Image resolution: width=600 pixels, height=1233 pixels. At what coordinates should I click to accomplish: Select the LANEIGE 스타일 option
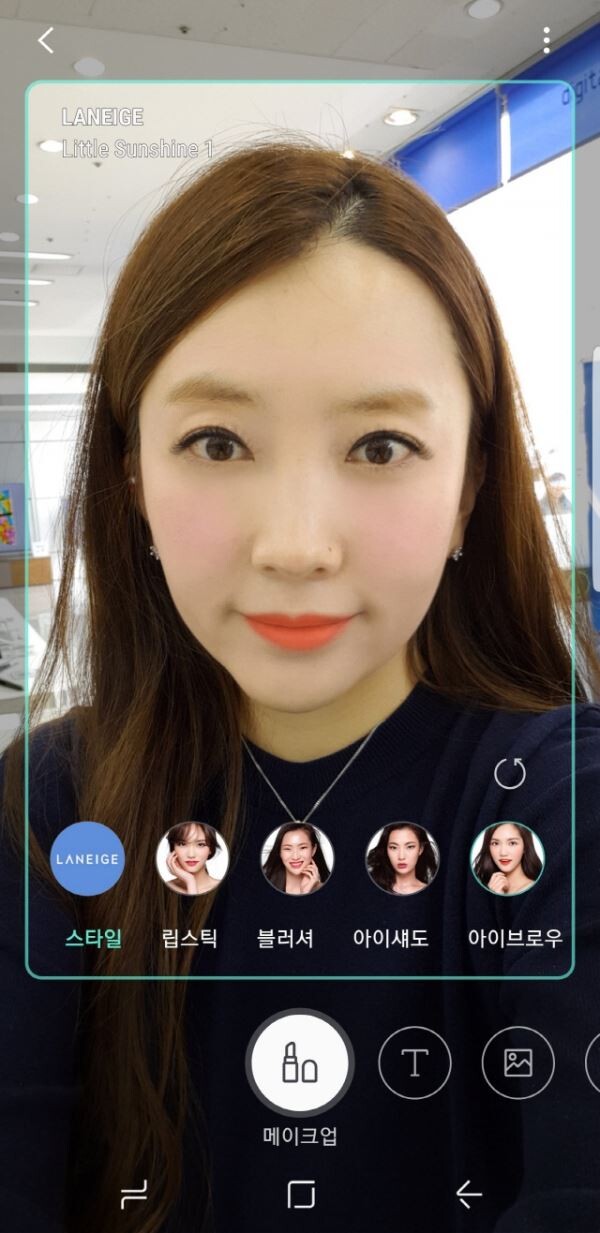pos(88,859)
